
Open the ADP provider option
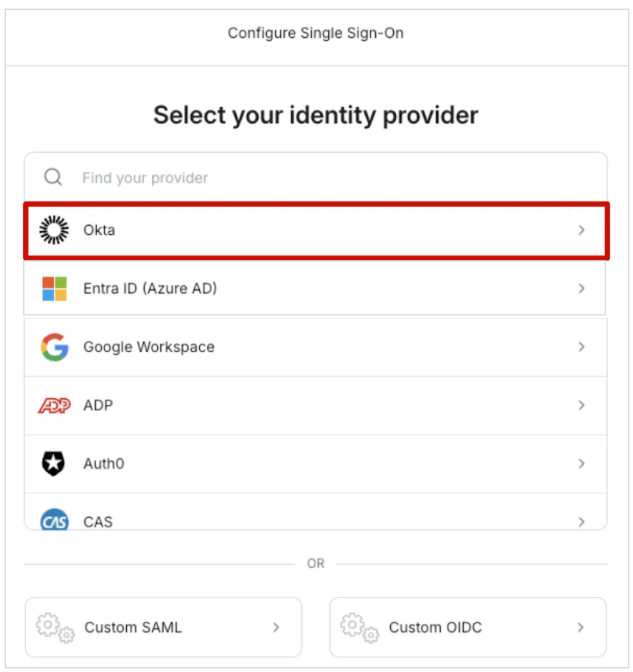(315, 405)
